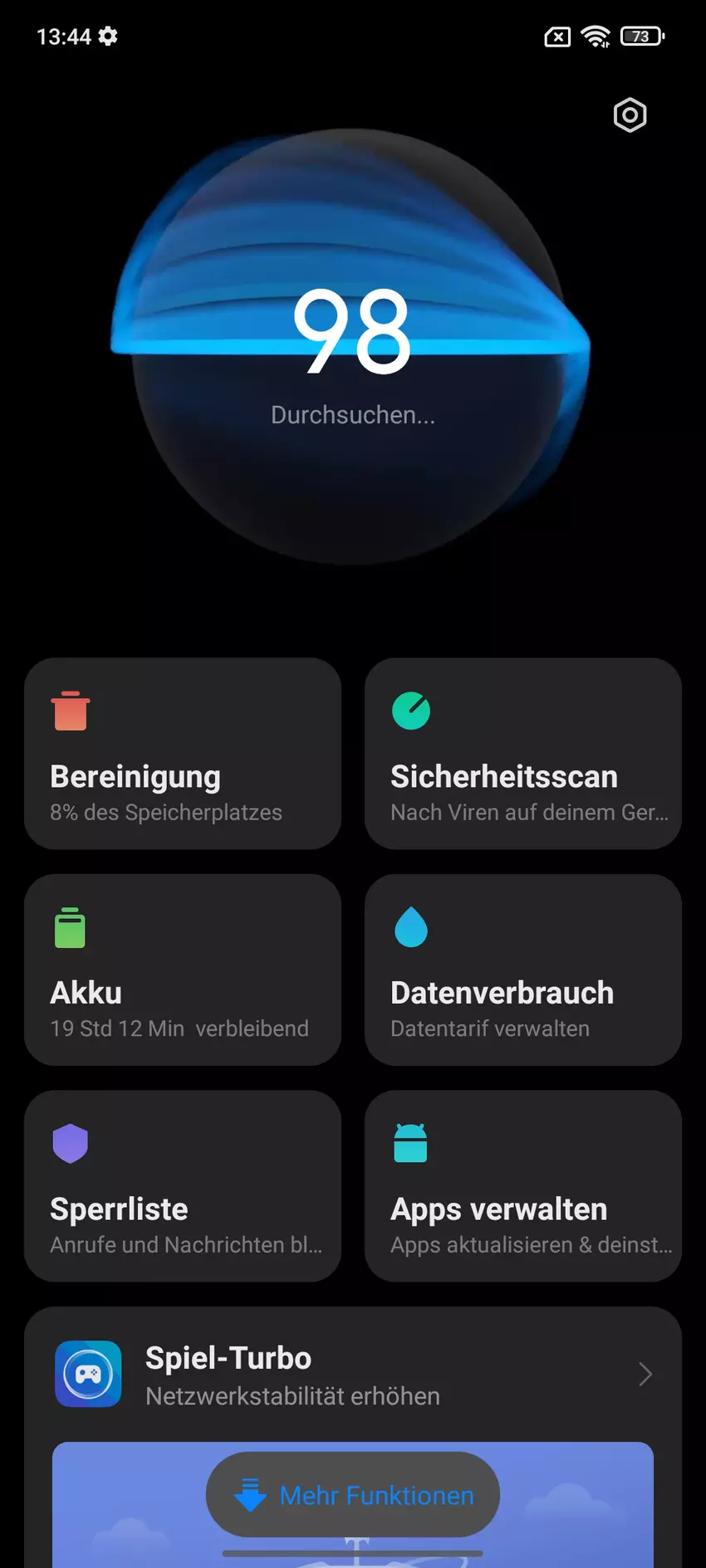Open Apps verwalten
Screen dimensions: 706x1568
(x=523, y=1185)
